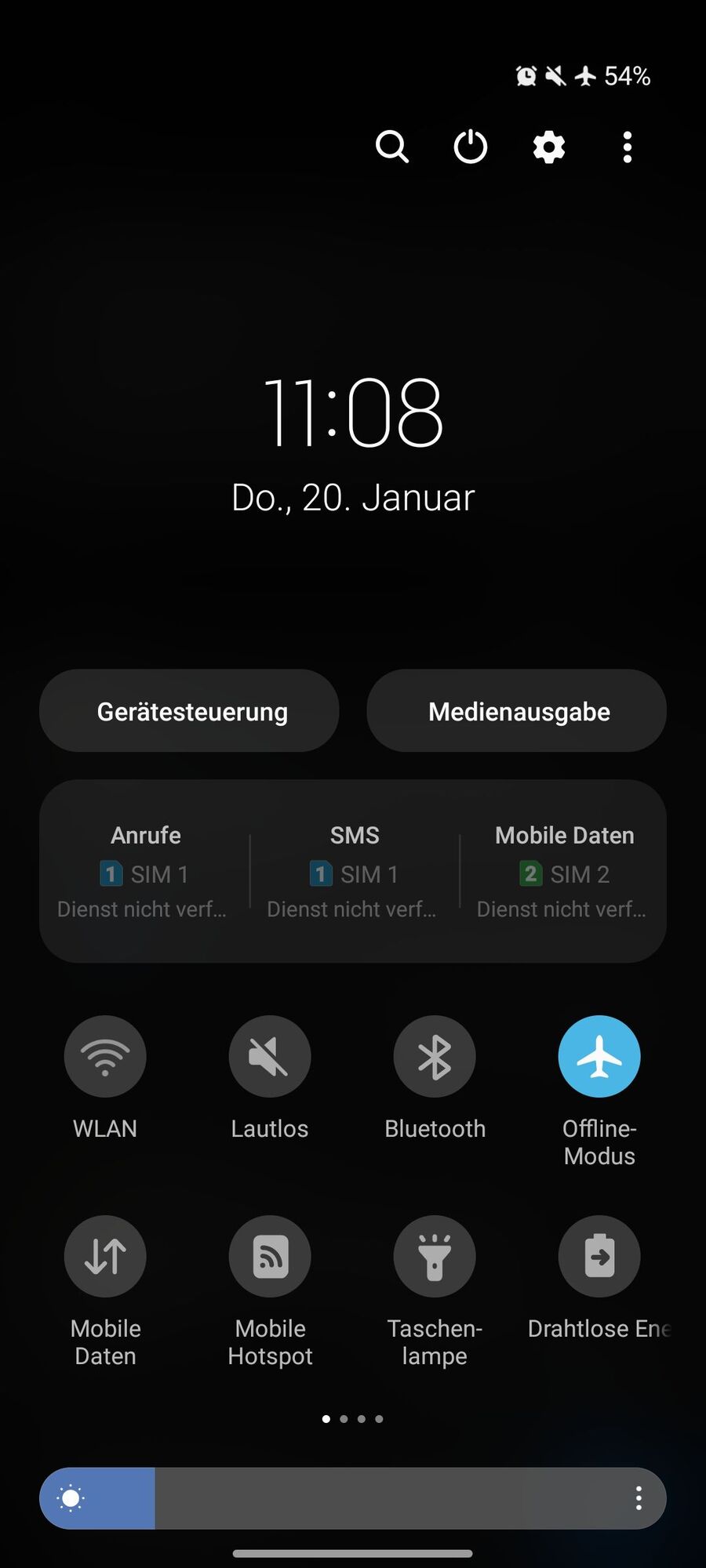The width and height of the screenshot is (706, 1568).
Task: Tap the Bluetooth icon
Action: tap(434, 1055)
